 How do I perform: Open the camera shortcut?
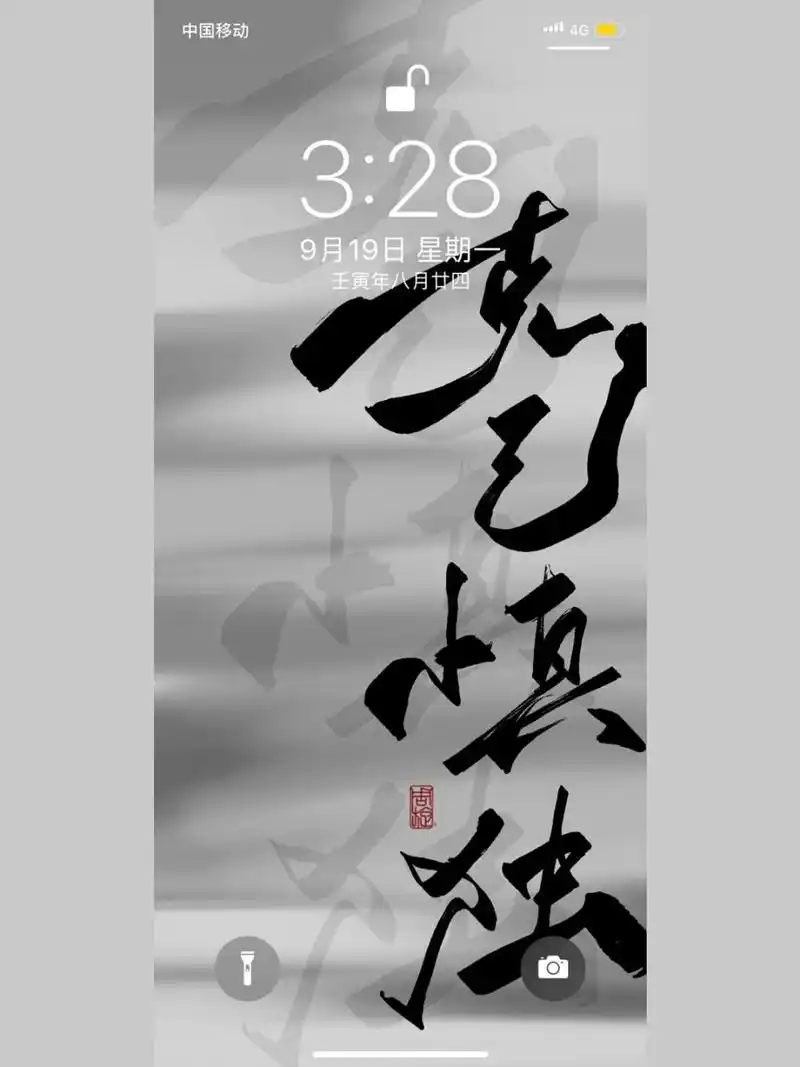552,967
